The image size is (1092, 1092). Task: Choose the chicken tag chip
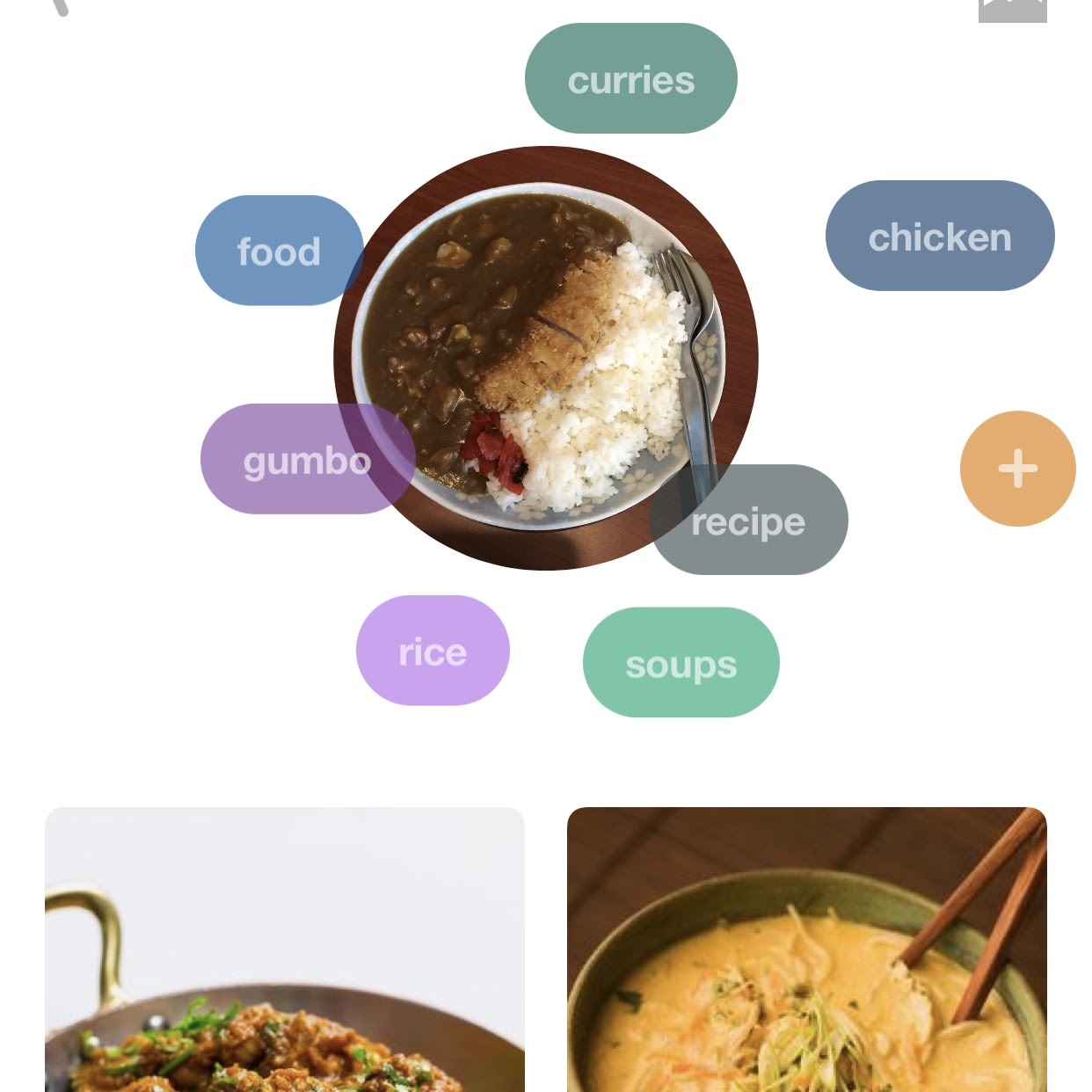(939, 237)
